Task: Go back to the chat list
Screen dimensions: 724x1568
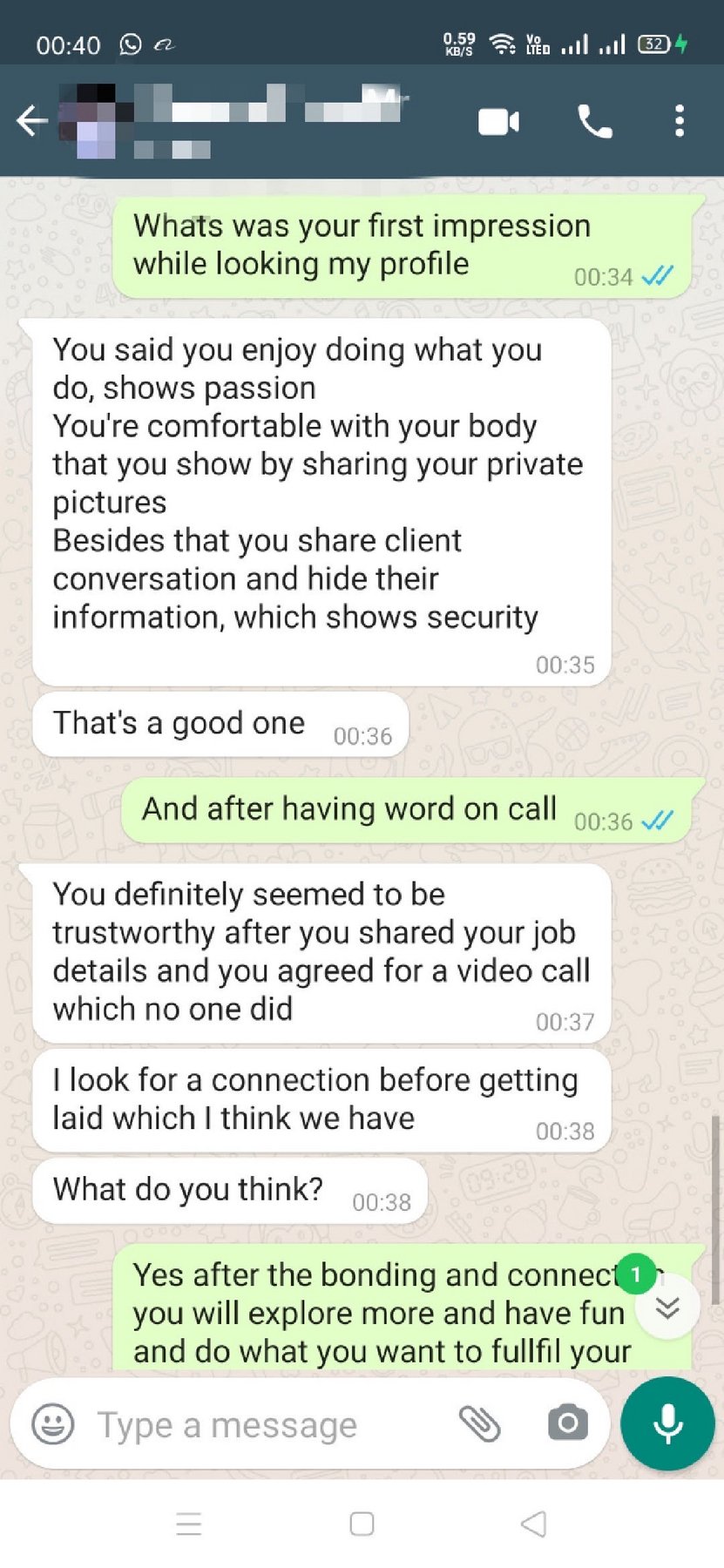Action: [x=32, y=121]
